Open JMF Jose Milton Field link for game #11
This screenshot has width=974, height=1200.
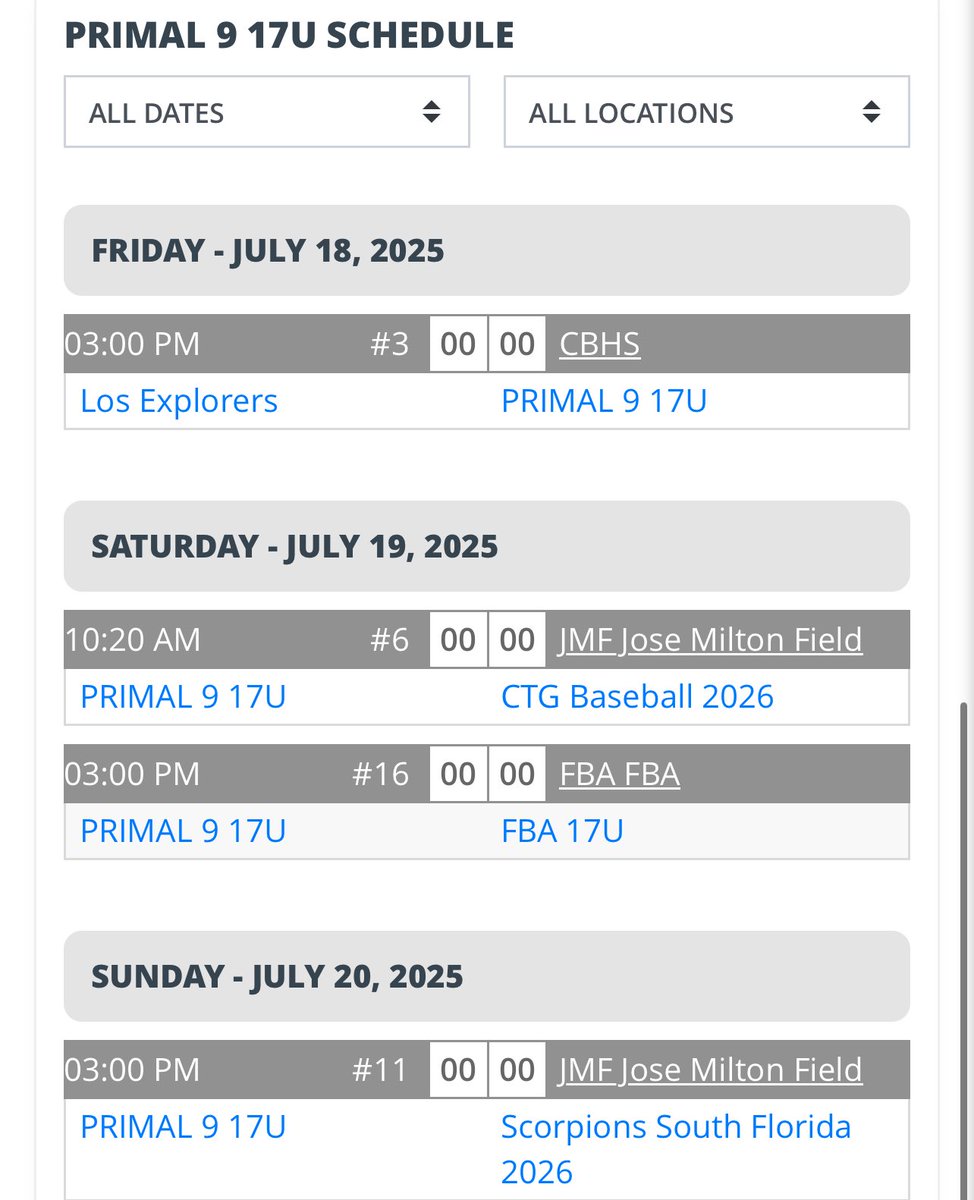coord(710,1070)
